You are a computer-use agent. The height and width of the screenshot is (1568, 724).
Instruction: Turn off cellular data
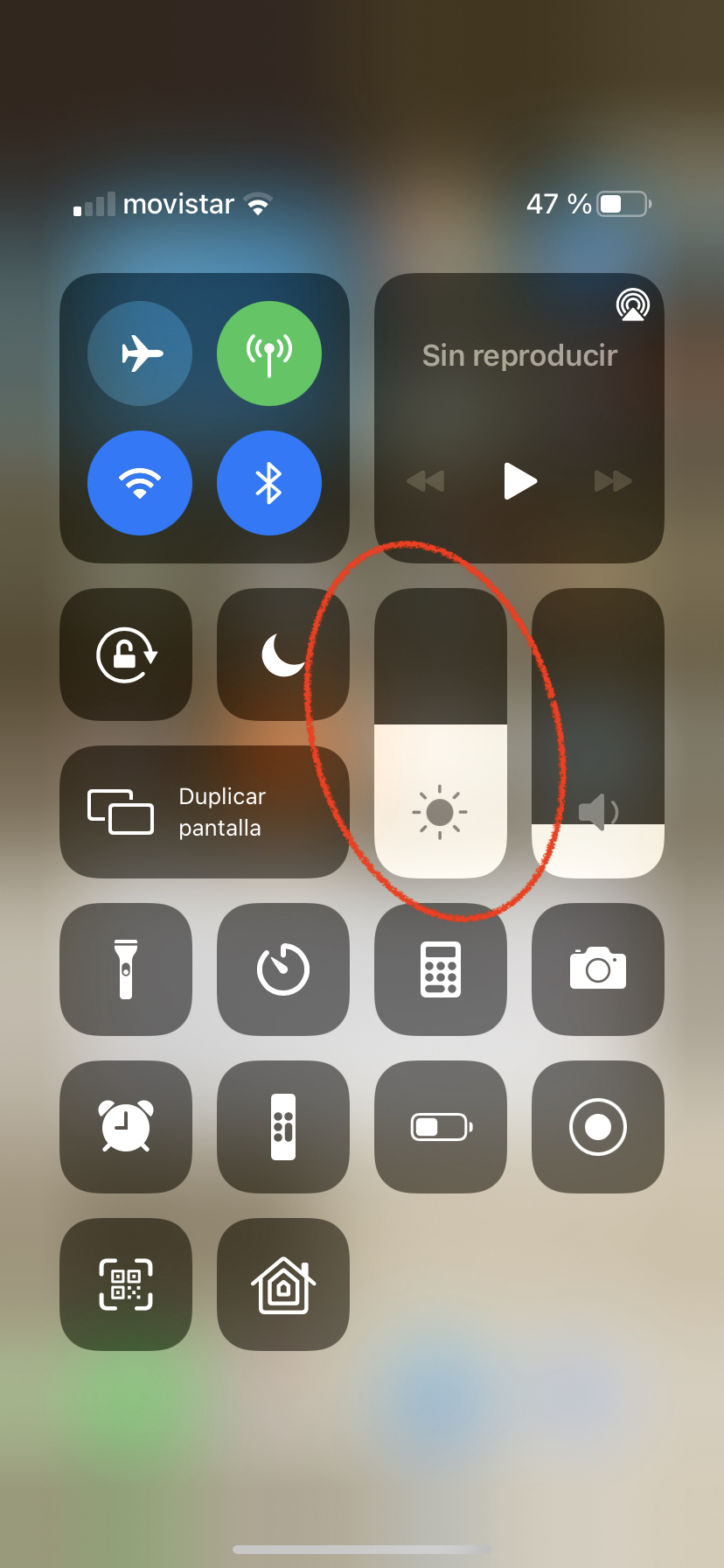pos(269,353)
